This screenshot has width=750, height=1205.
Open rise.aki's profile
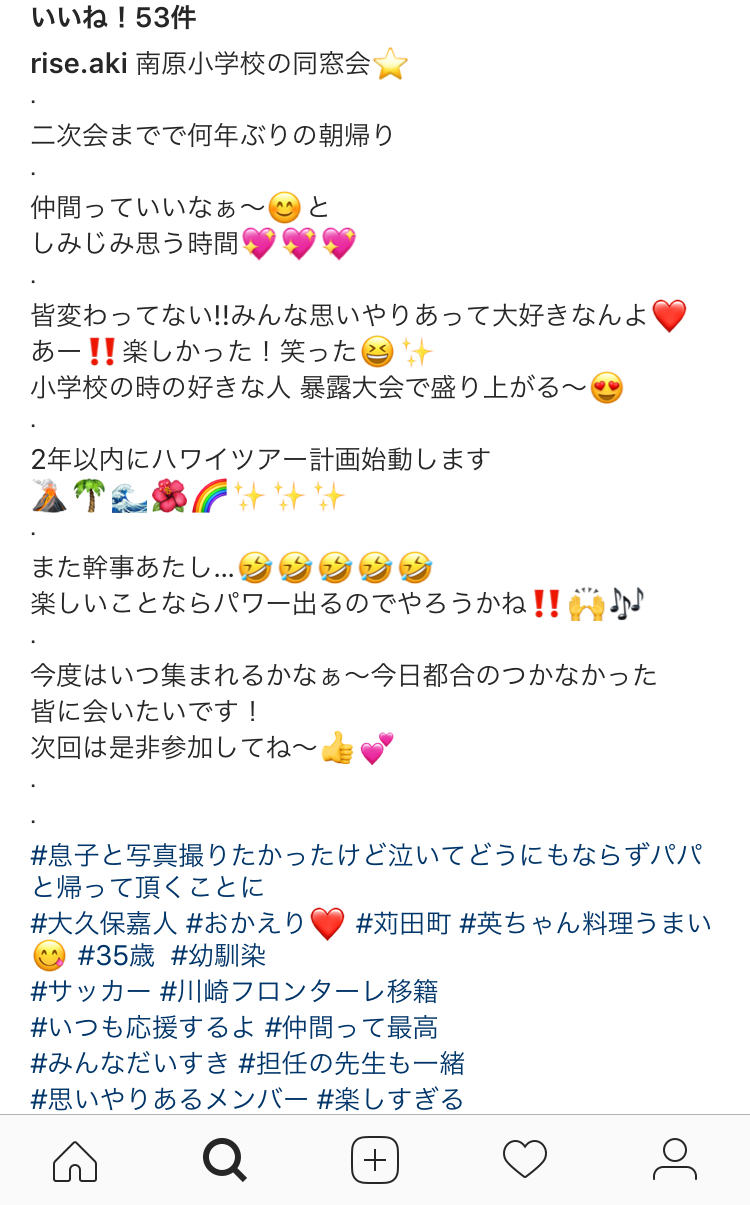point(79,64)
